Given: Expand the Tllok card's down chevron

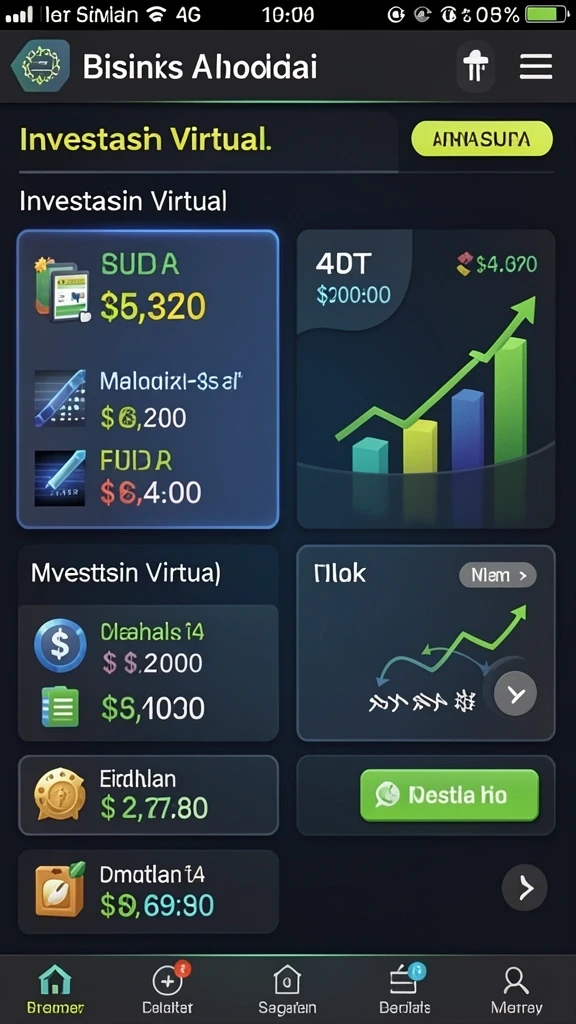Looking at the screenshot, I should [515, 693].
